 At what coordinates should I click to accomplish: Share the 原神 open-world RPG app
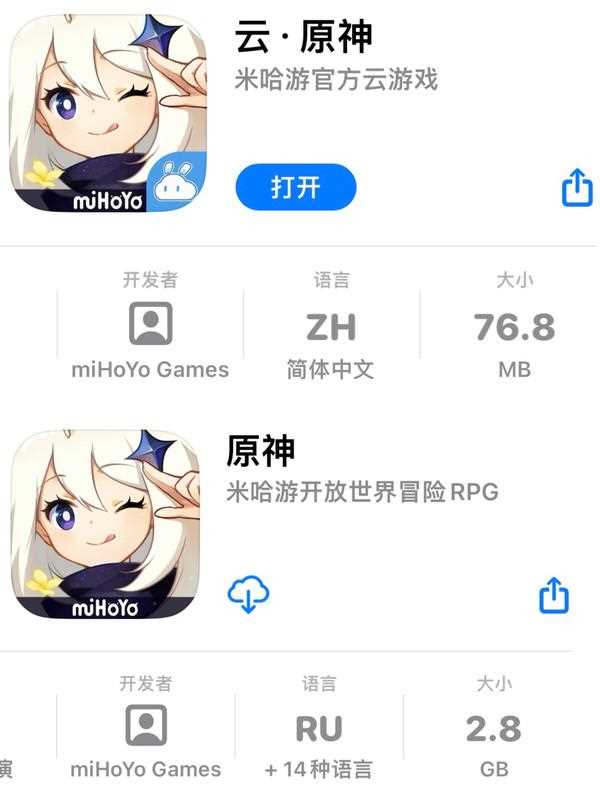(554, 595)
